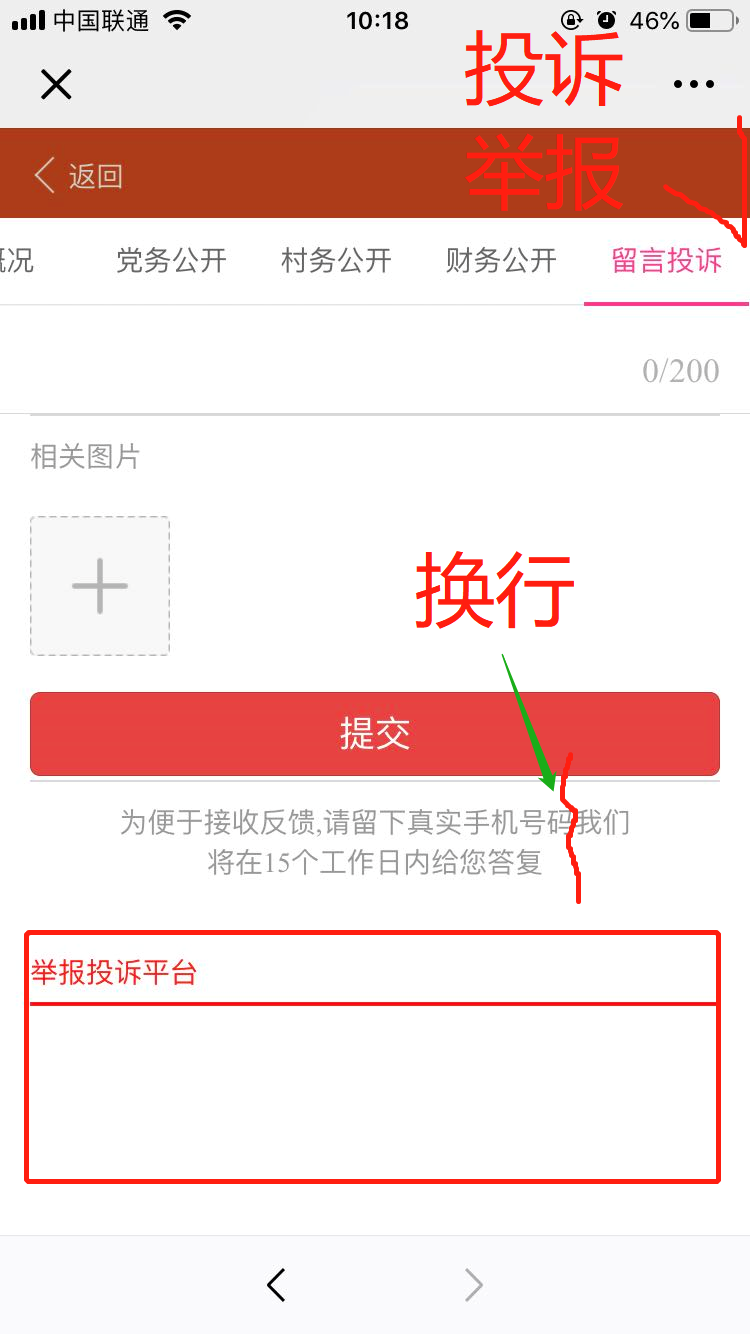Screen dimensions: 750x1334
Task: Open the three-dot overflow menu
Action: pyautogui.click(x=694, y=85)
